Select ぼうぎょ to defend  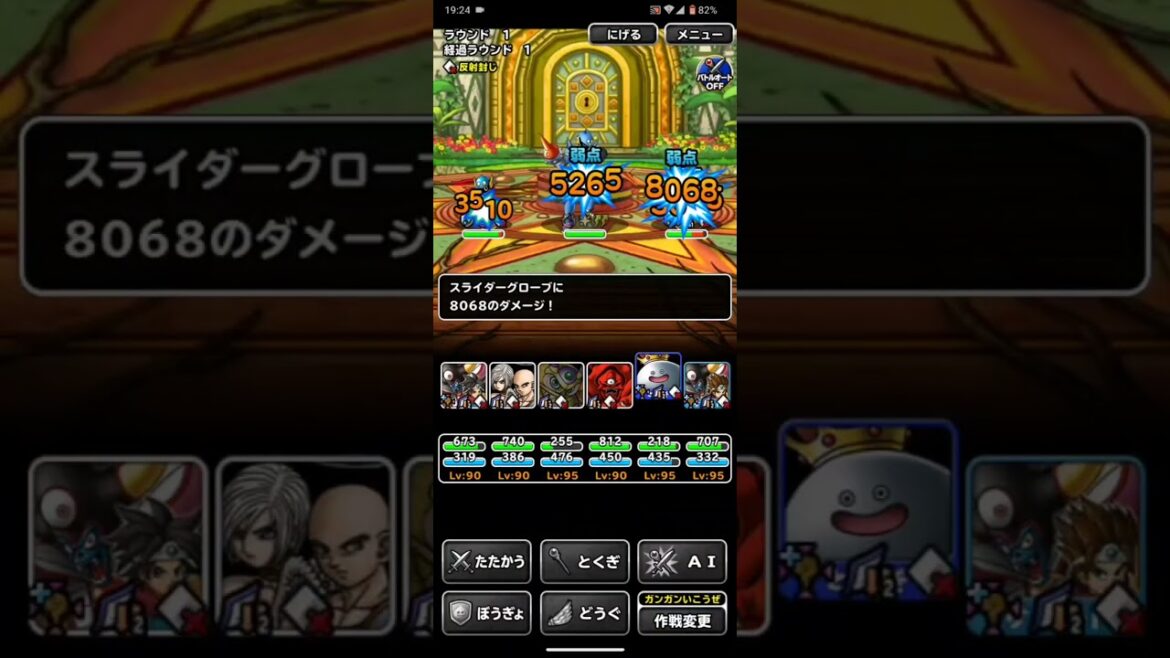pyautogui.click(x=487, y=613)
